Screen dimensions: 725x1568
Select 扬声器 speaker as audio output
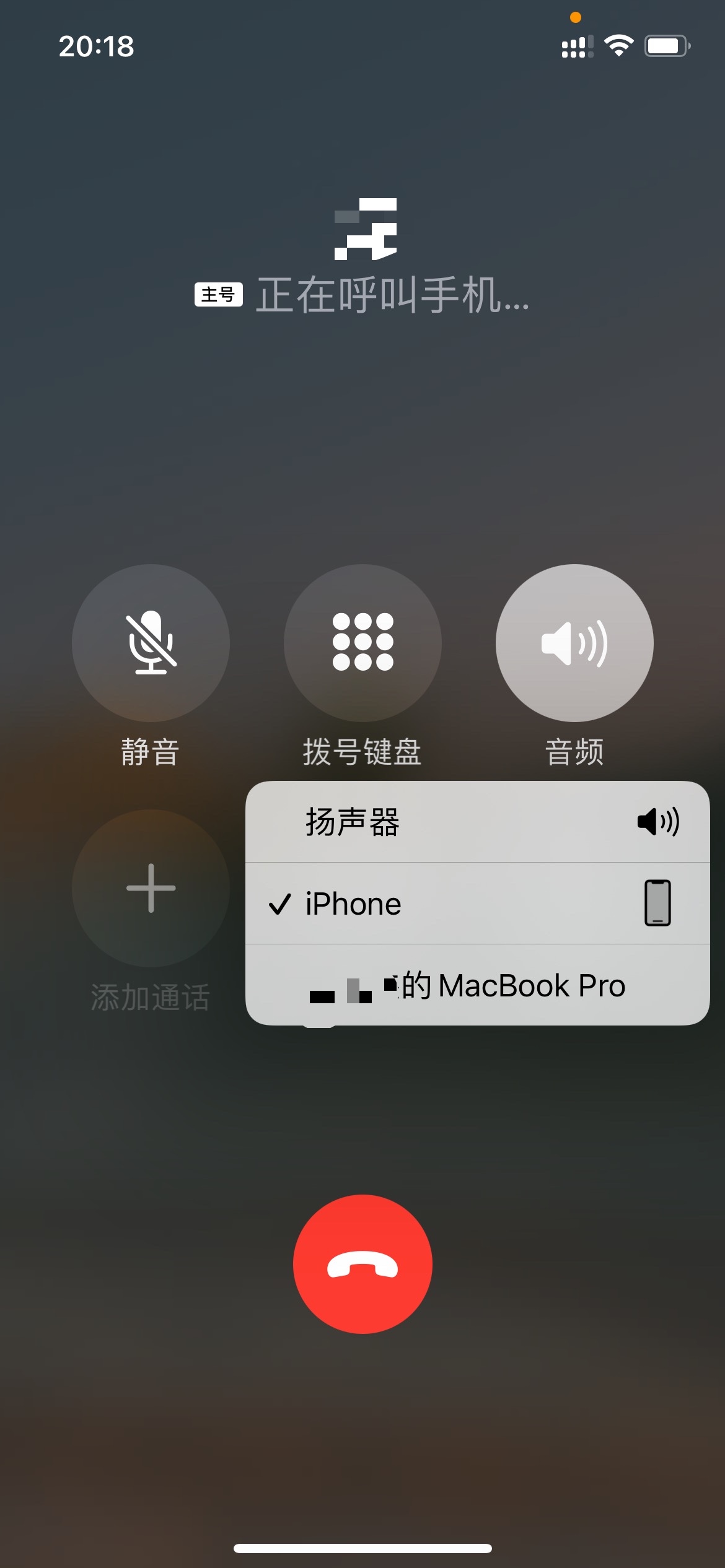(477, 822)
